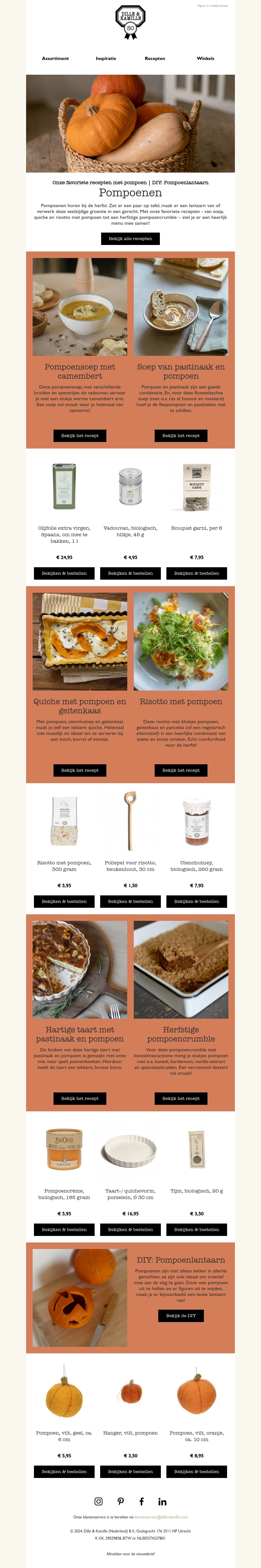
Task: Order the Bouquet garni, per 6
Action: pos(196,573)
